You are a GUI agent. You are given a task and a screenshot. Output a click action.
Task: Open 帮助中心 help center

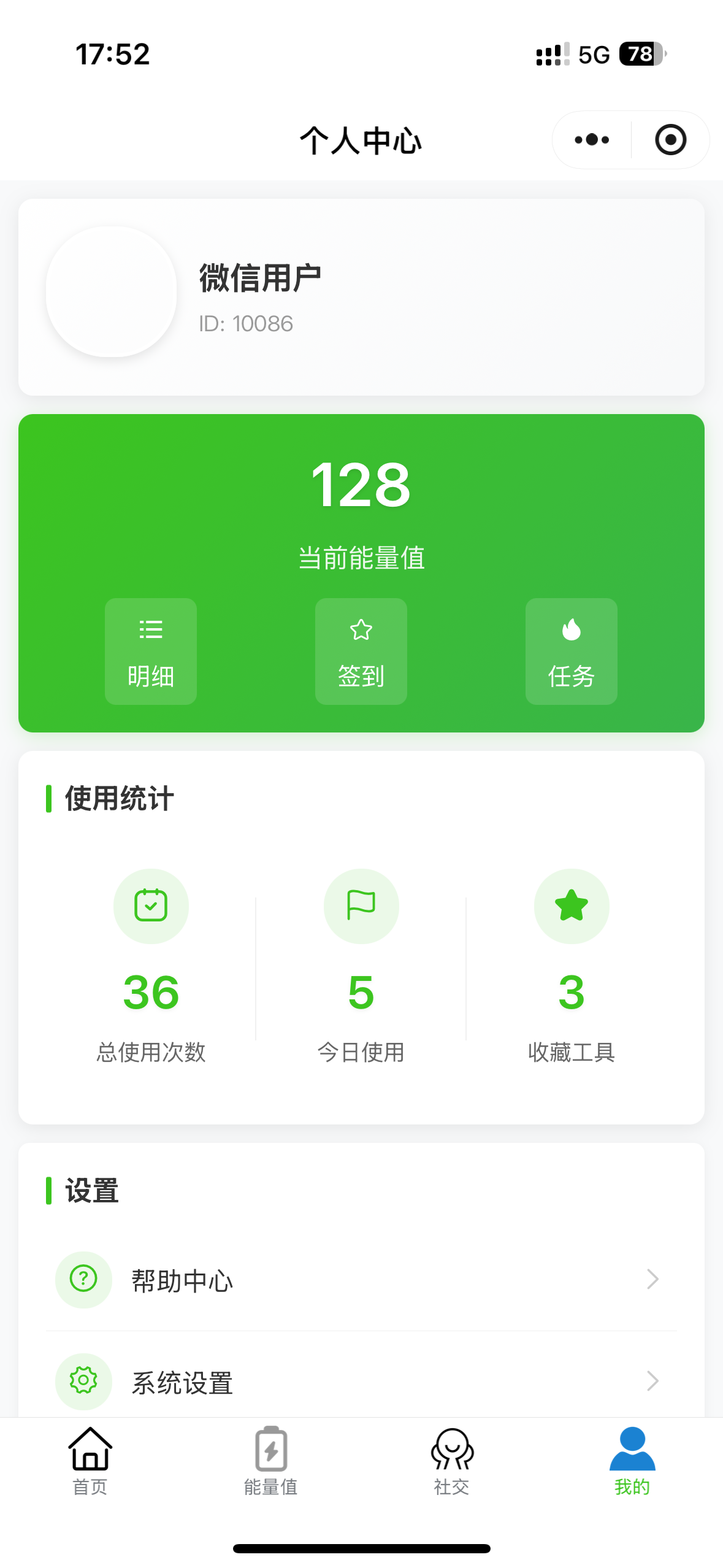click(x=361, y=1280)
